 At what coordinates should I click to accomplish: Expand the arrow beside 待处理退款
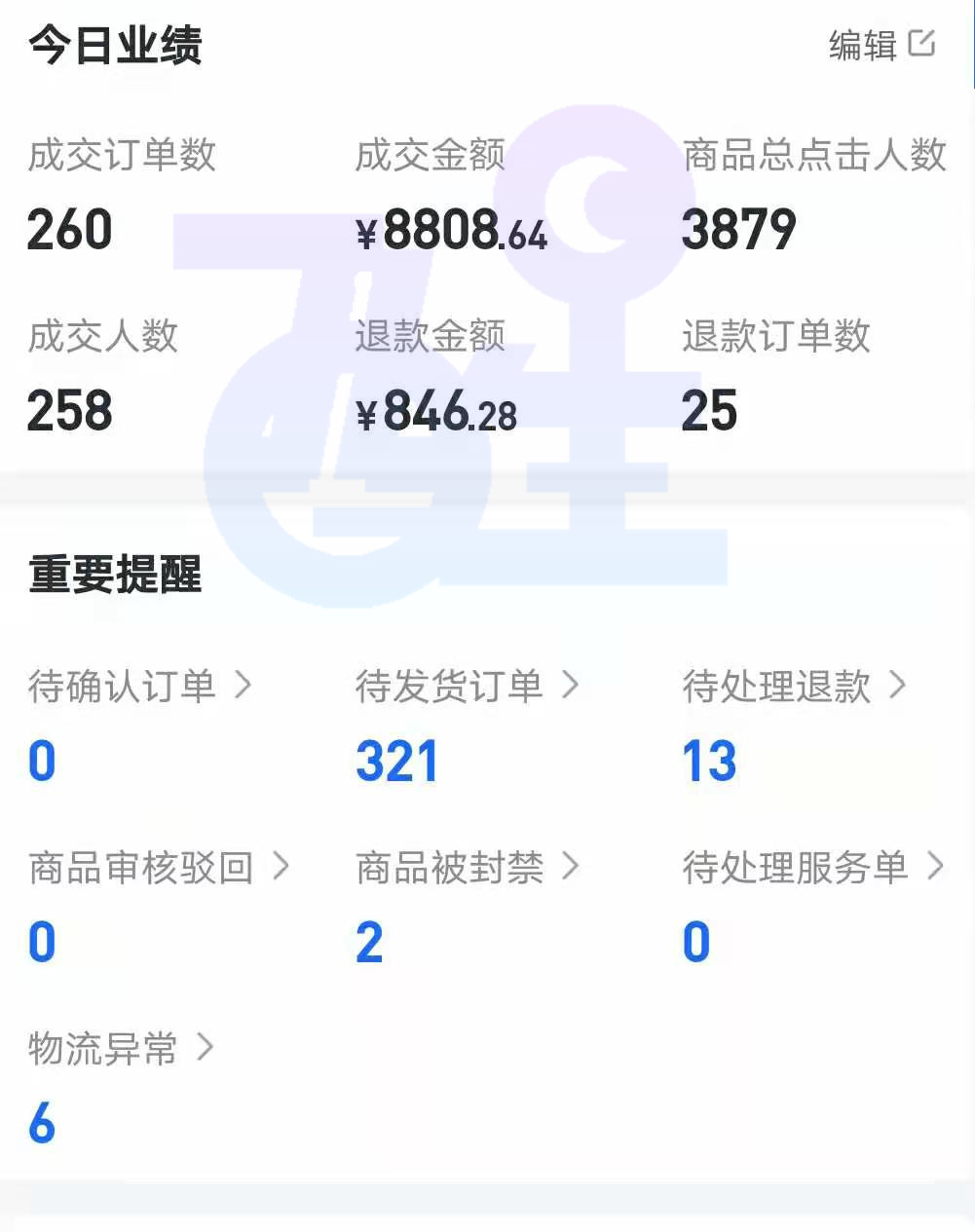click(897, 685)
